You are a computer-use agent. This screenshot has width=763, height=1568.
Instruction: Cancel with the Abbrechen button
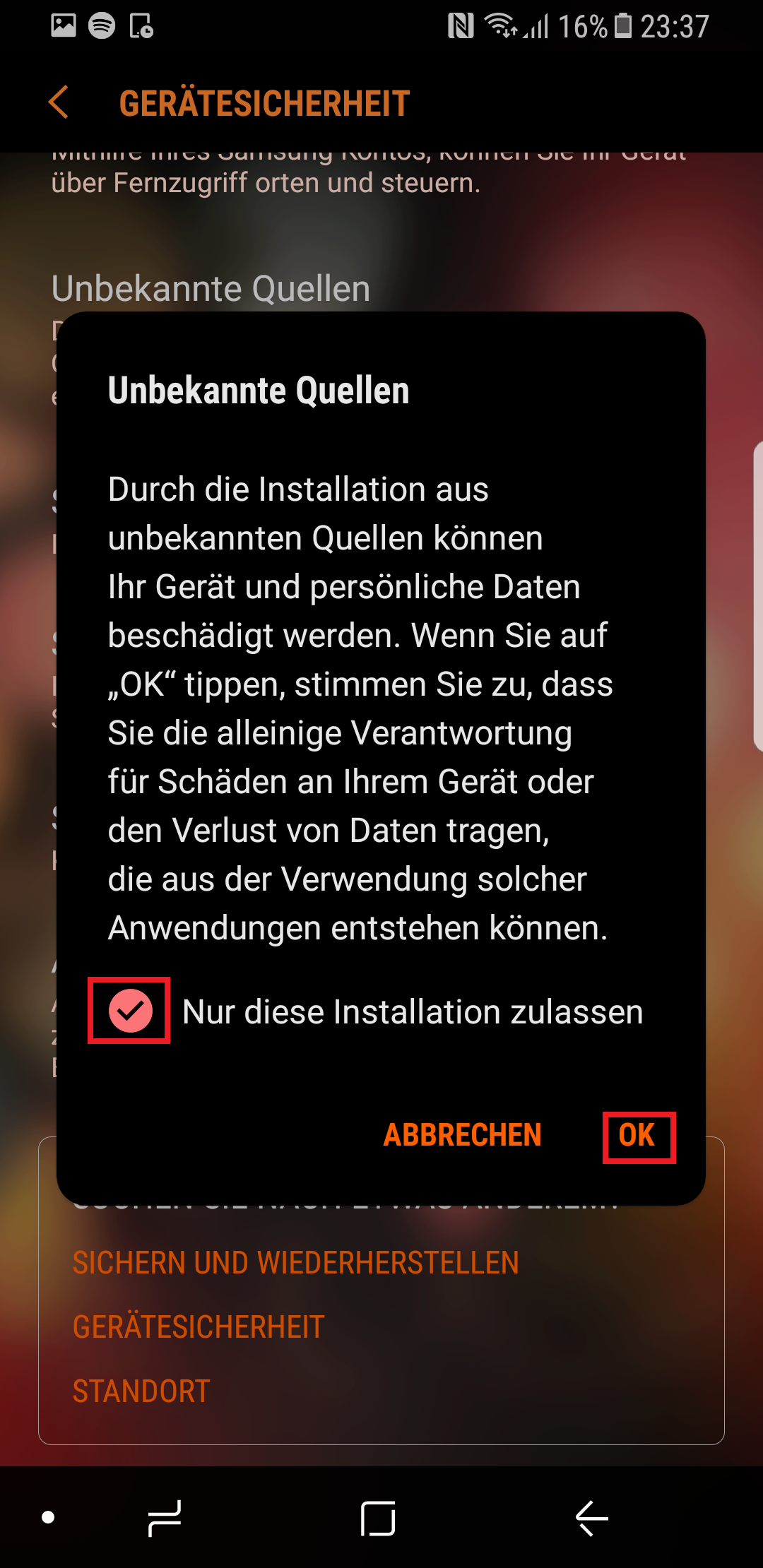(x=462, y=1136)
